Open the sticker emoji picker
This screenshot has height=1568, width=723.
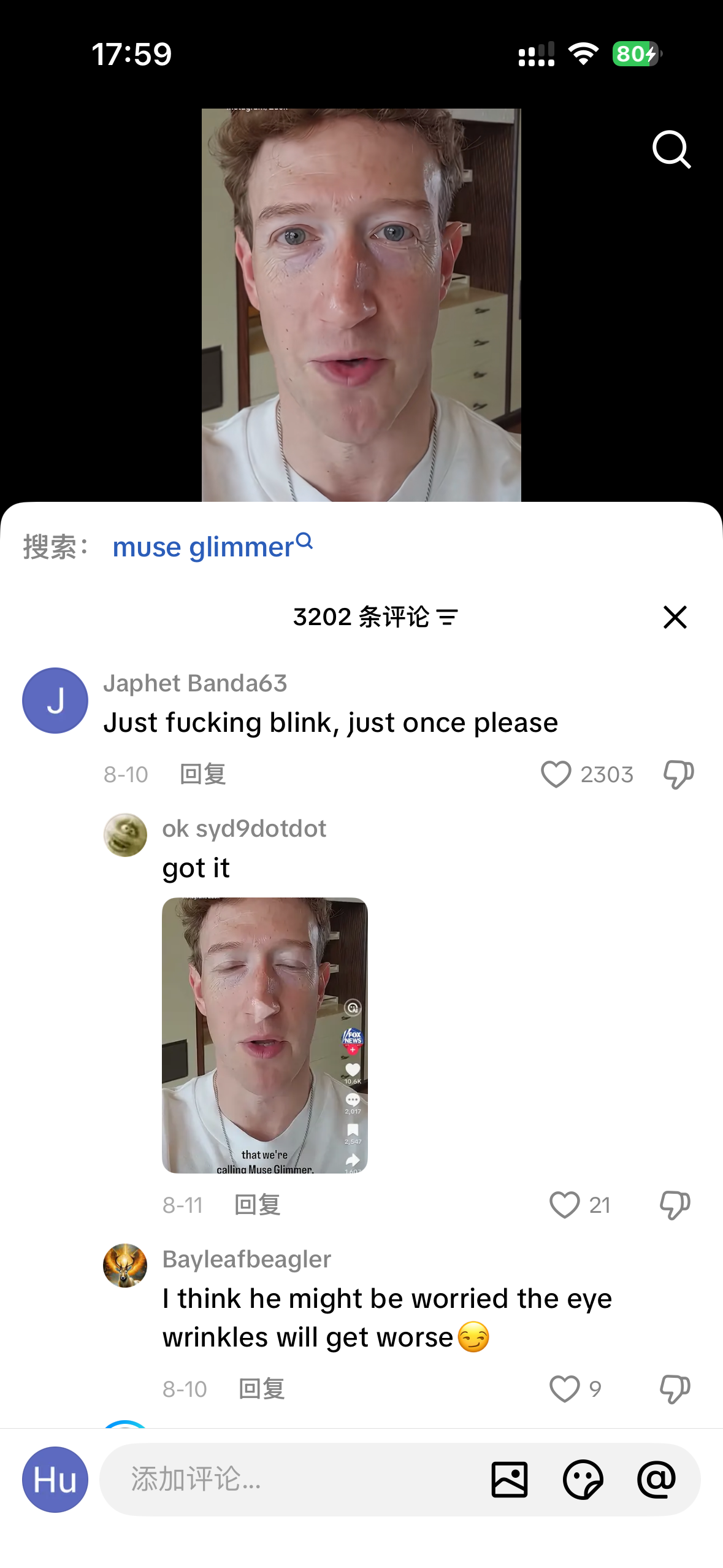583,1480
